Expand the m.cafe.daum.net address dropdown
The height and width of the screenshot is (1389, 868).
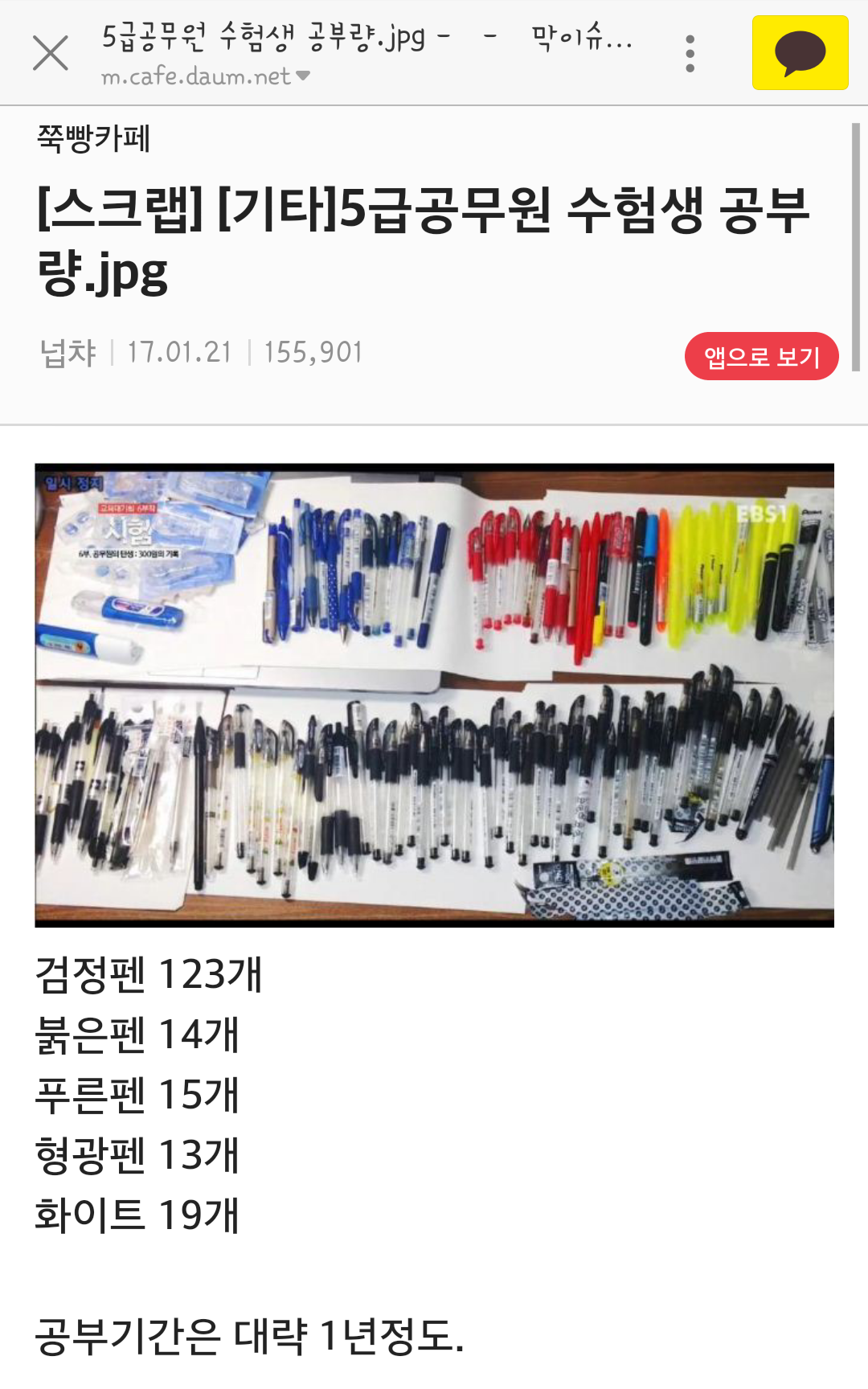tap(302, 76)
